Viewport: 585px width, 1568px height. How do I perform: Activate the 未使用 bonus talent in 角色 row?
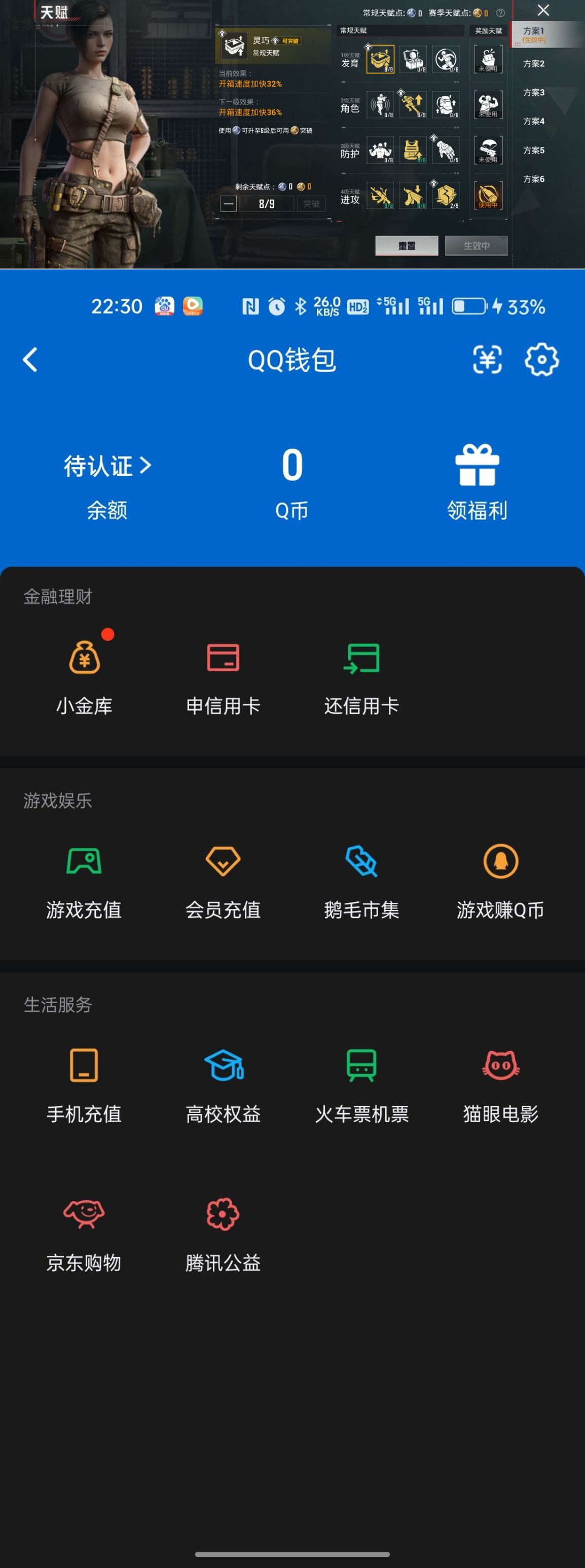[x=488, y=105]
